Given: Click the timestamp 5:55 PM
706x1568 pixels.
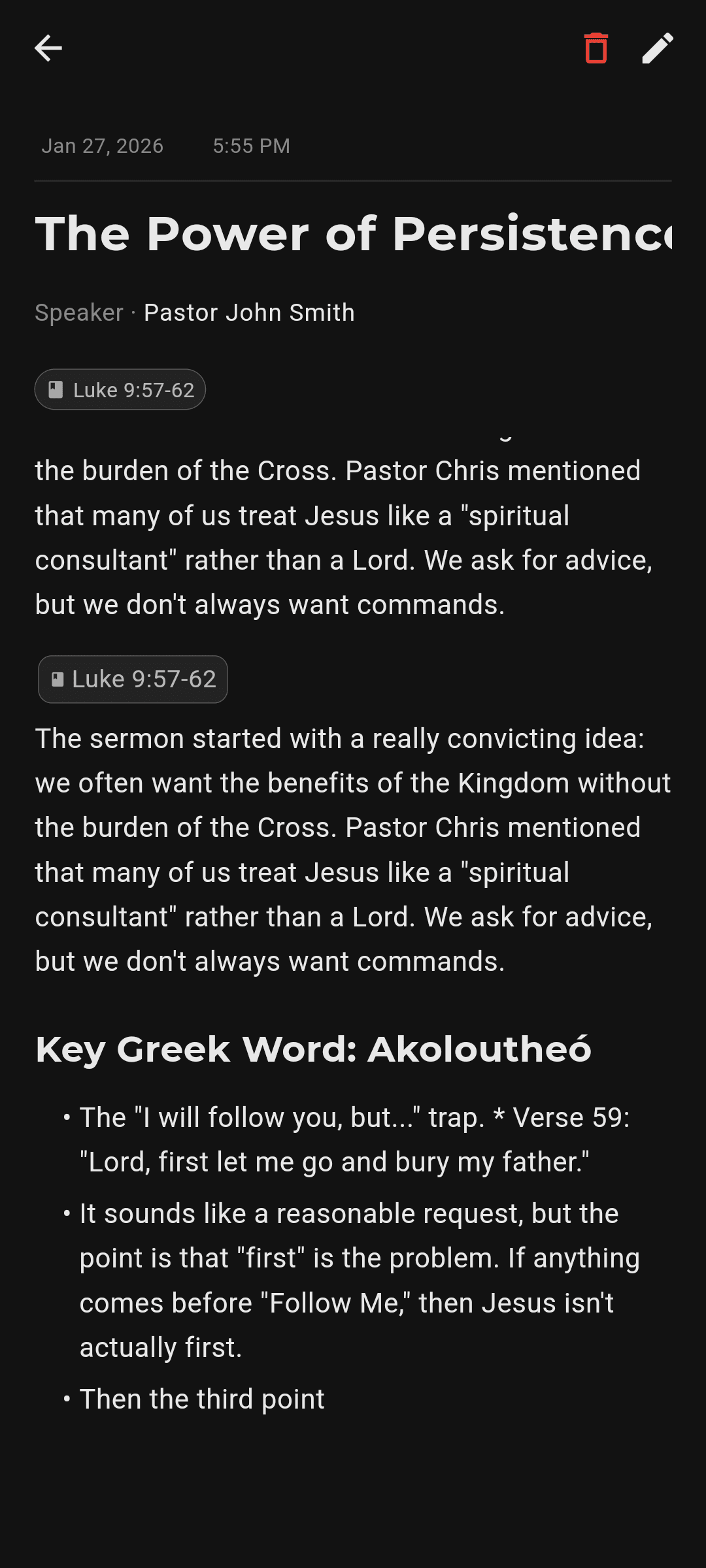Looking at the screenshot, I should click(x=251, y=145).
